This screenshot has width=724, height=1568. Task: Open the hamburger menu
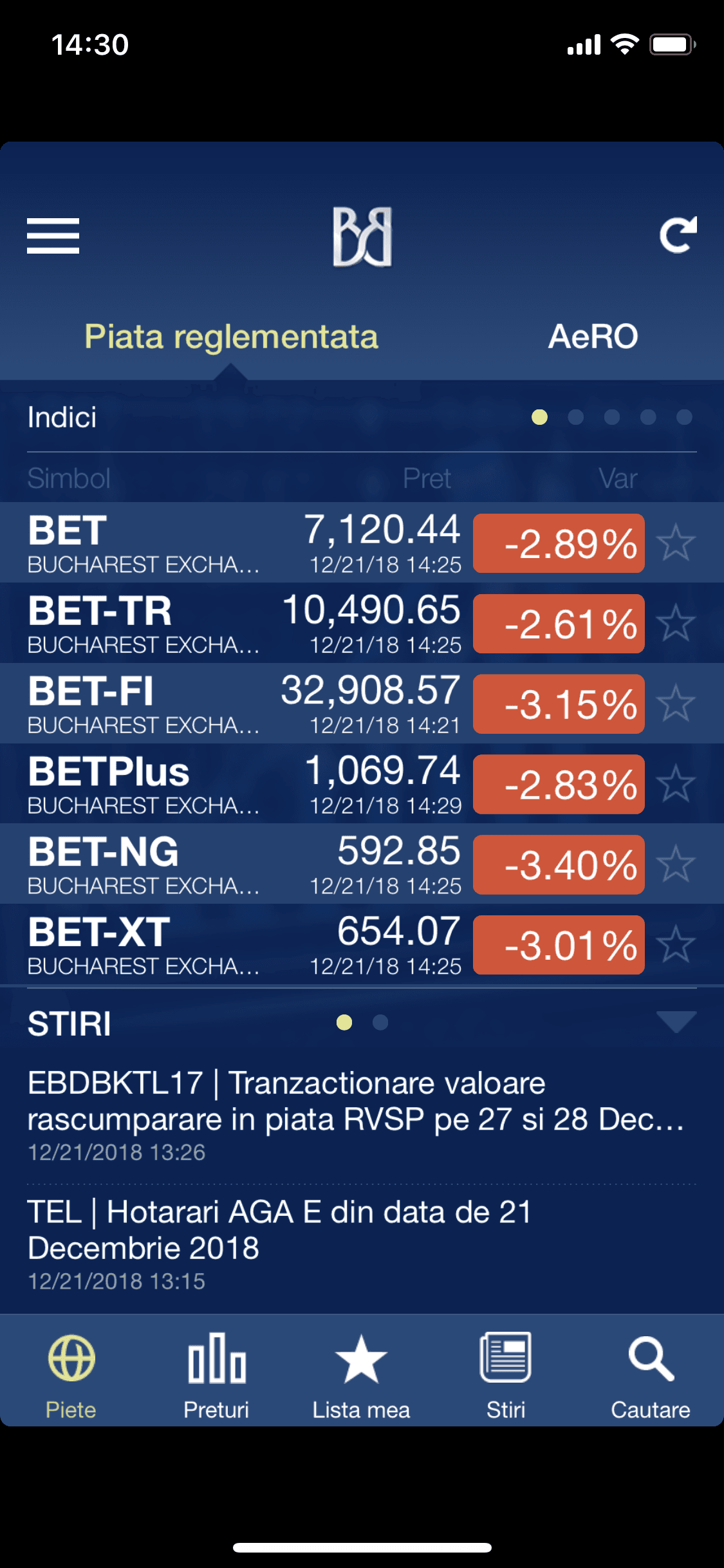pyautogui.click(x=53, y=236)
